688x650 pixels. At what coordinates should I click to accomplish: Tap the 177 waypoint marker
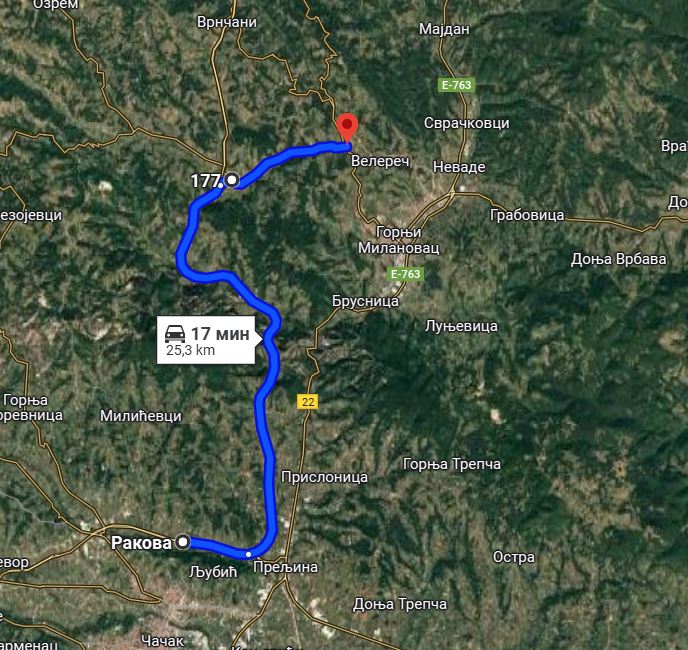pyautogui.click(x=232, y=180)
